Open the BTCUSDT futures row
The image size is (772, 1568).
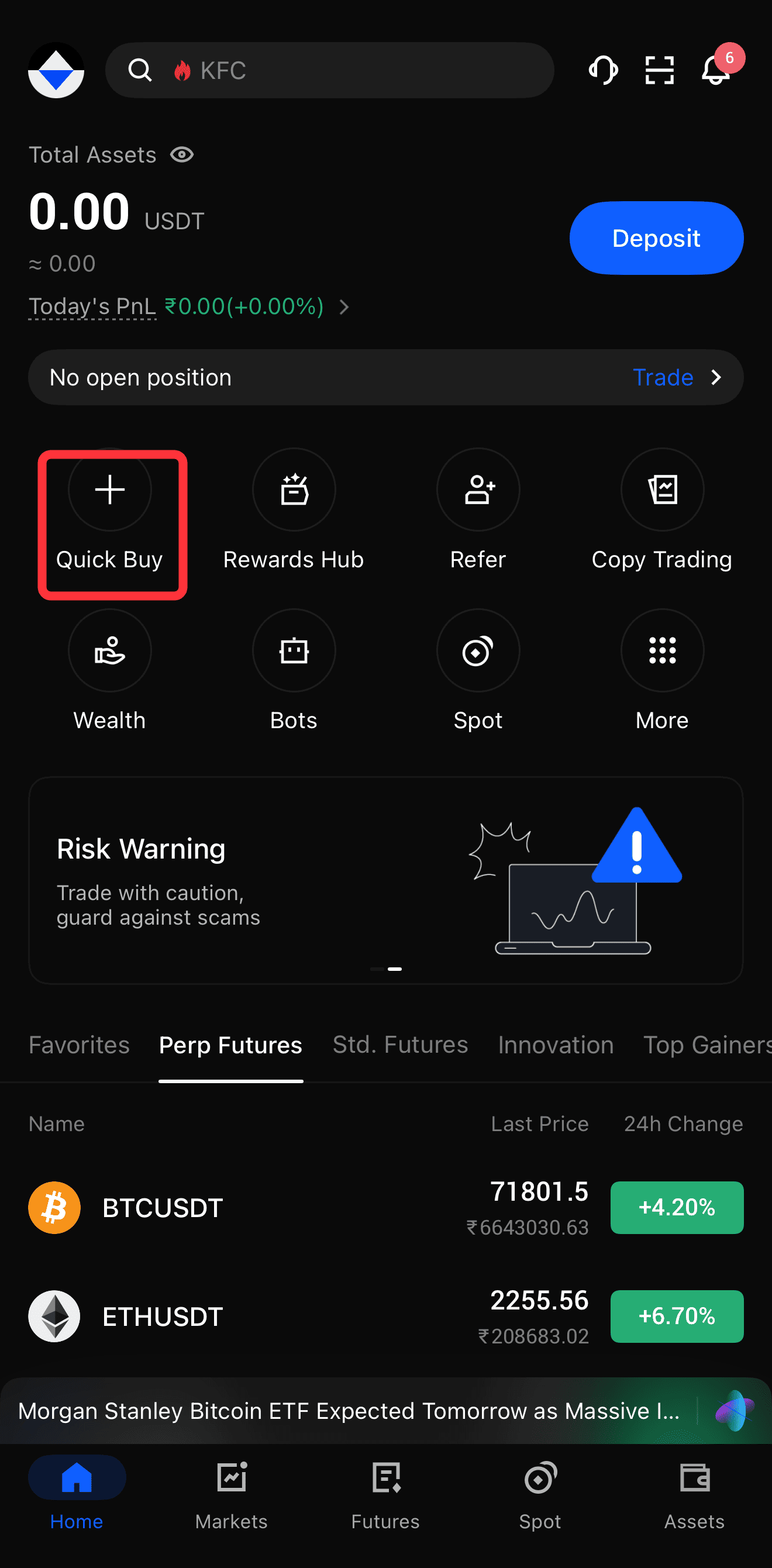pyautogui.click(x=385, y=1208)
